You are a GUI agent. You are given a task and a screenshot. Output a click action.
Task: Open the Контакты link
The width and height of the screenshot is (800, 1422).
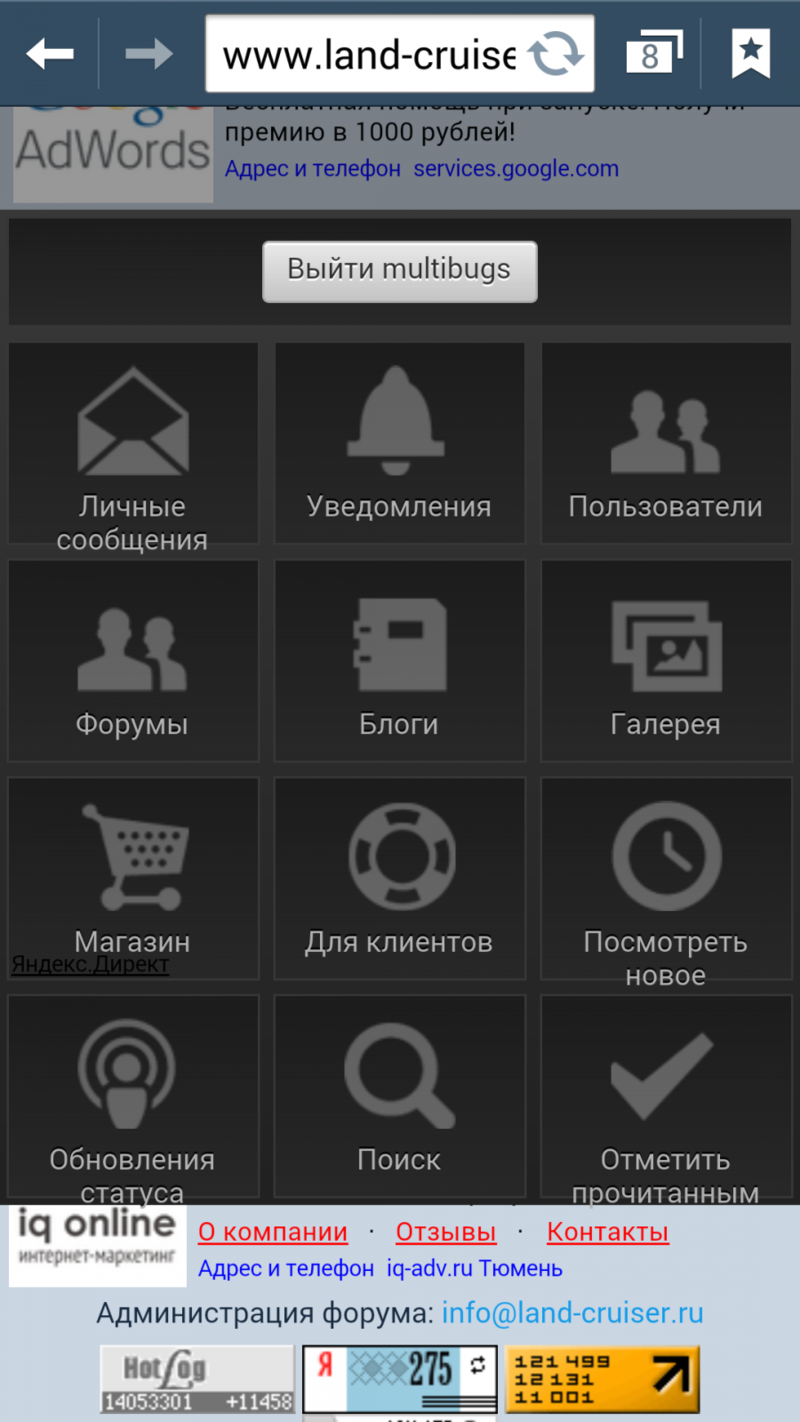click(x=608, y=1232)
